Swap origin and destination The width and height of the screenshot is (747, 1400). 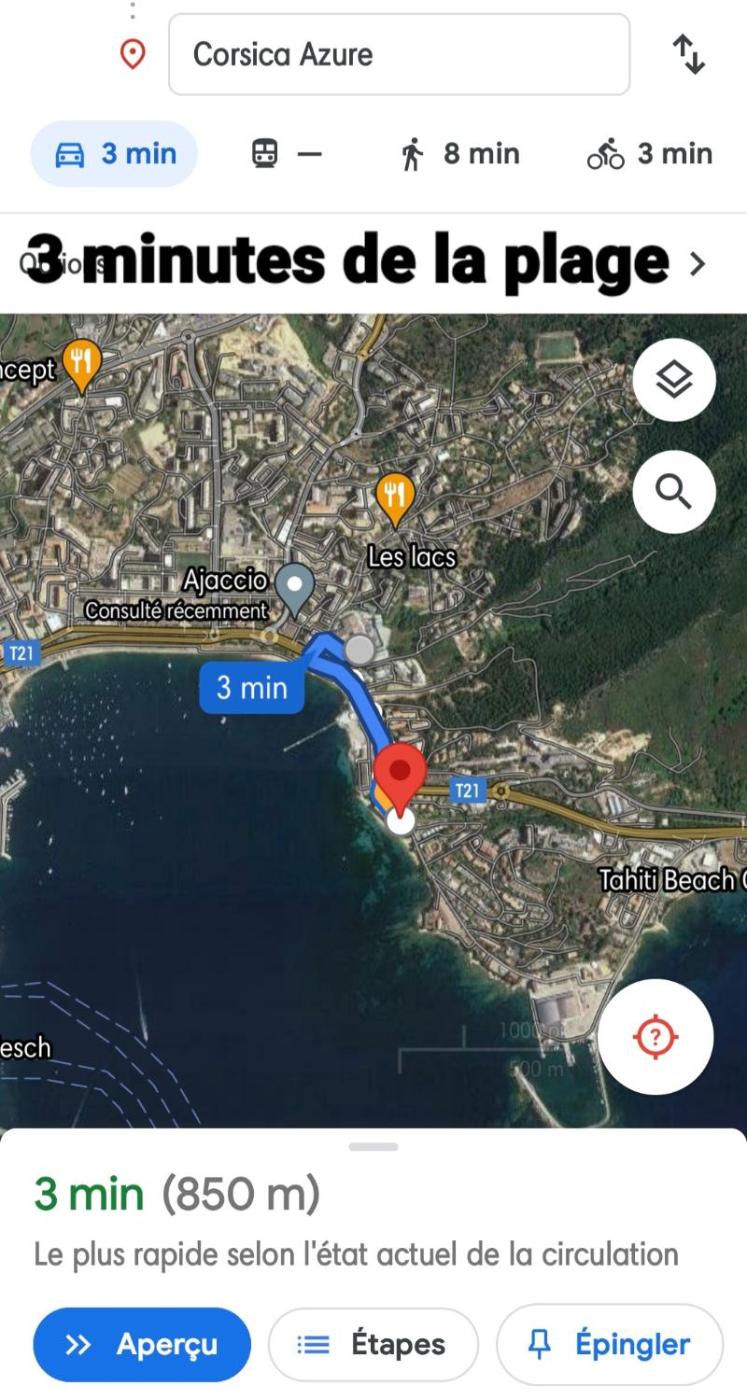(x=688, y=54)
